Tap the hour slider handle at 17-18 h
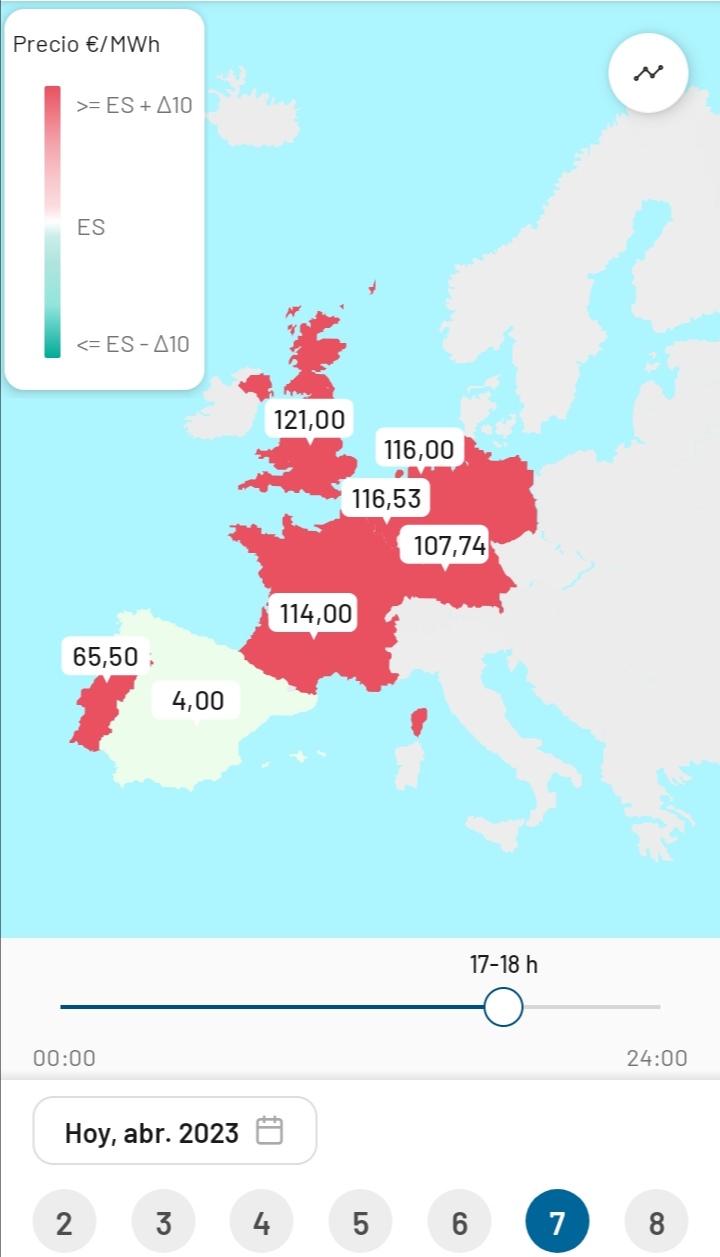The image size is (720, 1257). (503, 1007)
